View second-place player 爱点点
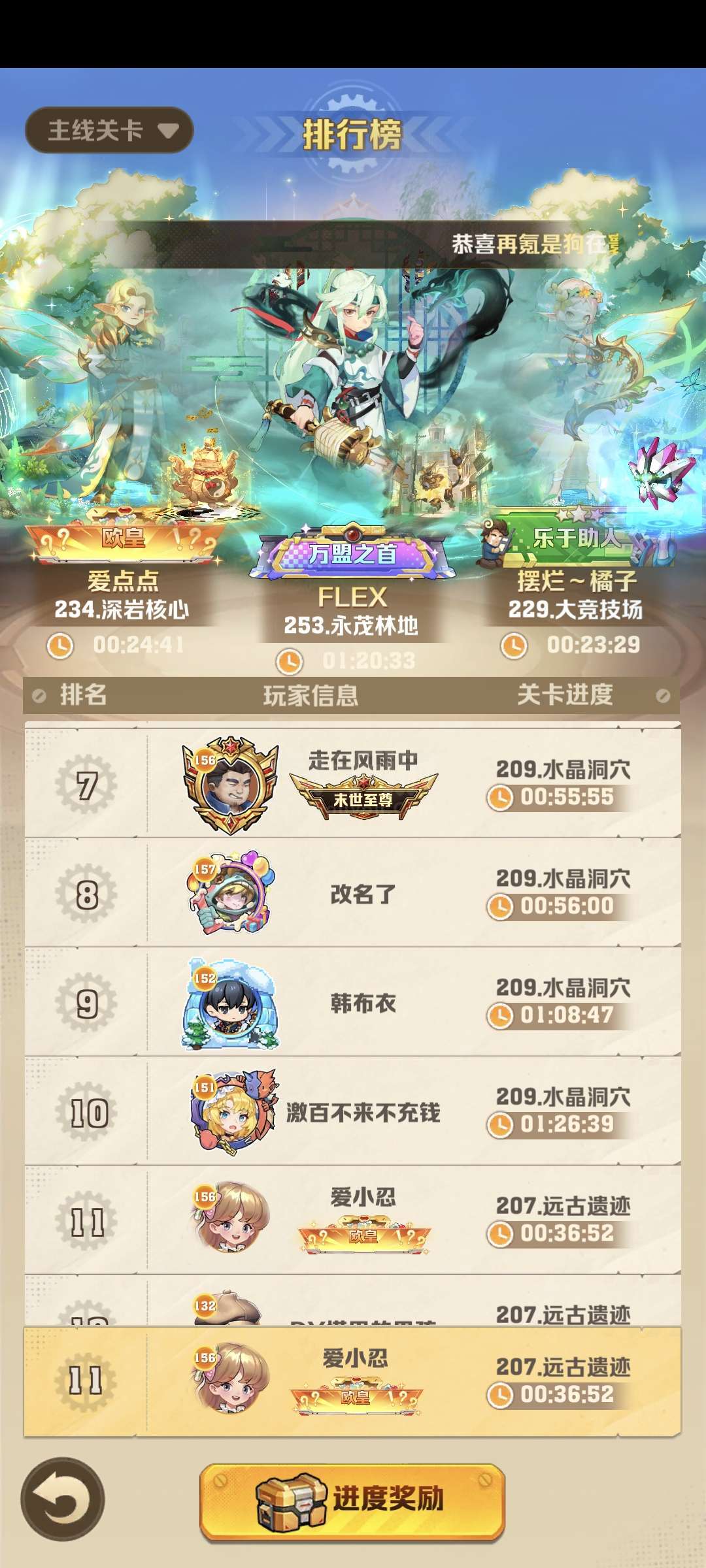The width and height of the screenshot is (706, 1568). click(x=123, y=581)
